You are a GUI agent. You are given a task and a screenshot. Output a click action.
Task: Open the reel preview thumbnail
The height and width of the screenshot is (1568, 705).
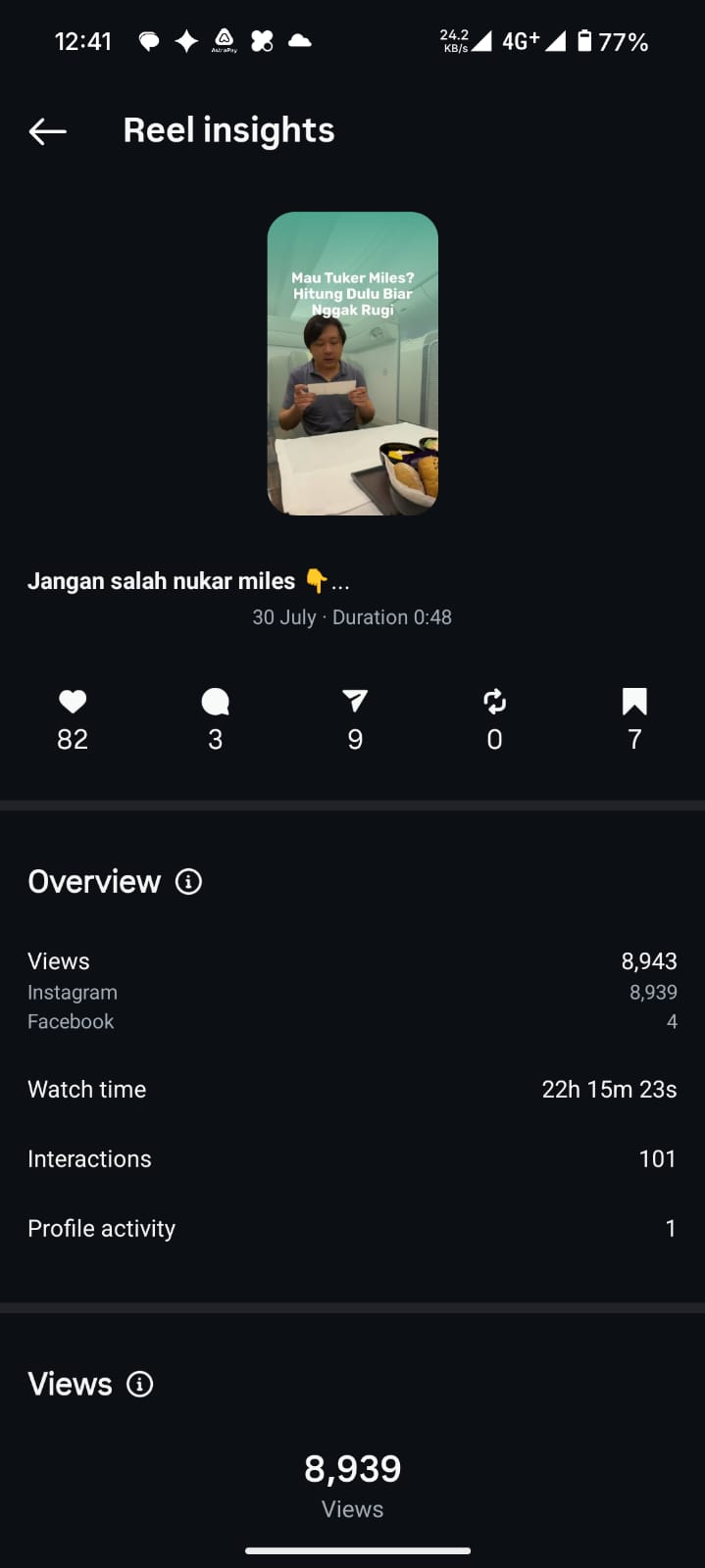352,364
